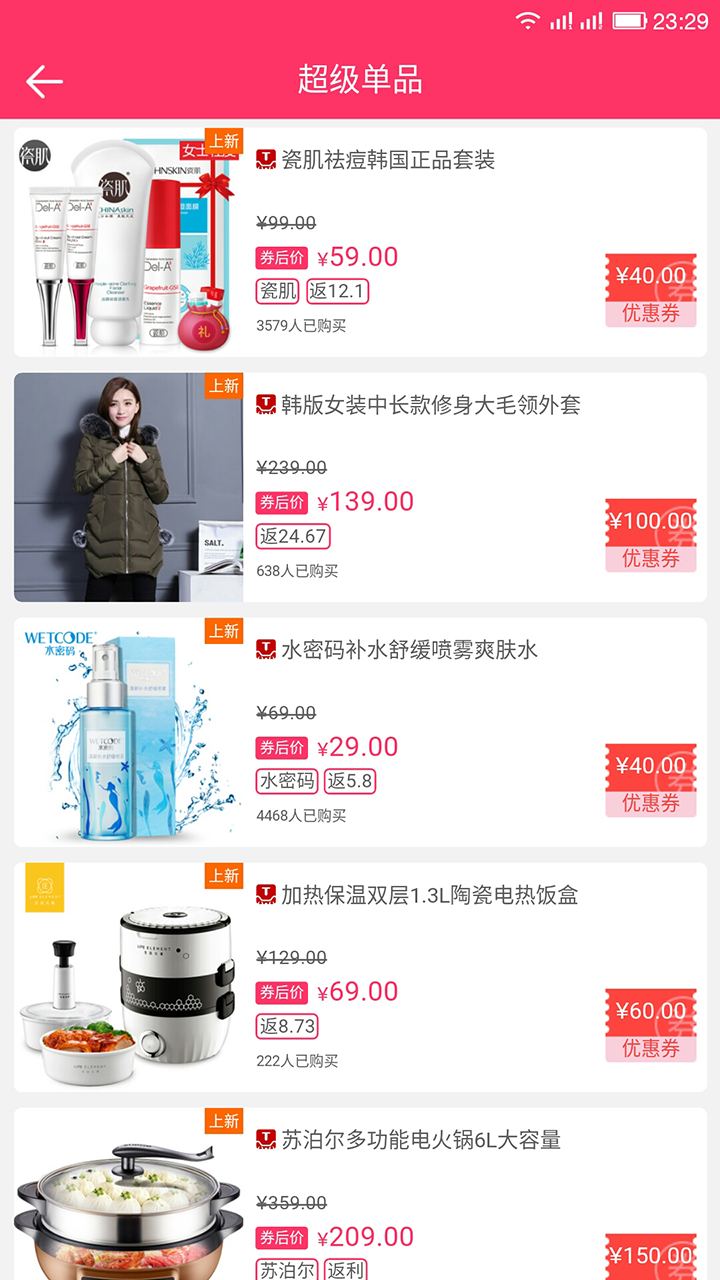The image size is (720, 1280).
Task: Grab the ¥40.00 coupon for 水密码 toner
Action: [650, 780]
